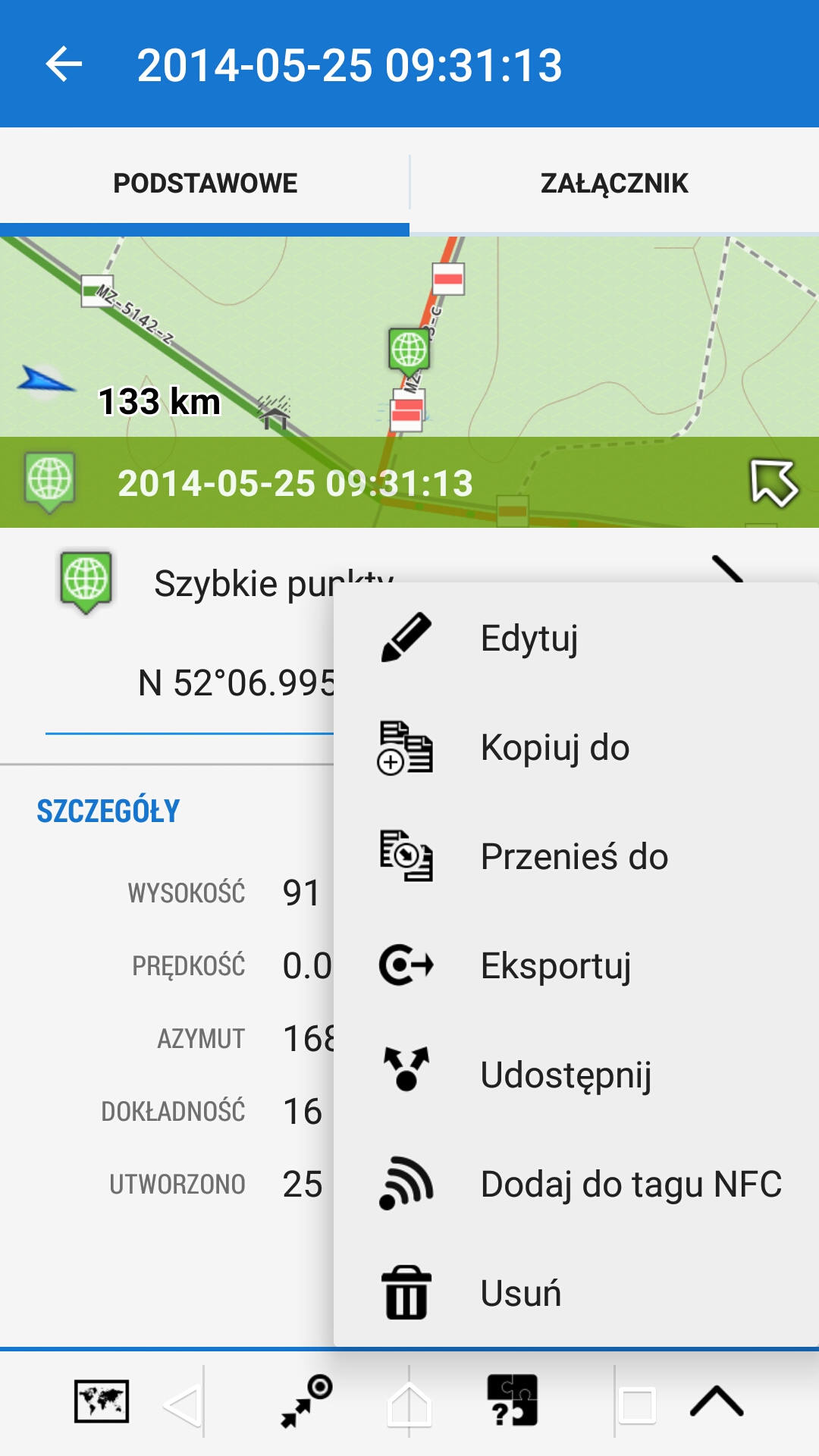Go back using the top arrow

pos(64,64)
